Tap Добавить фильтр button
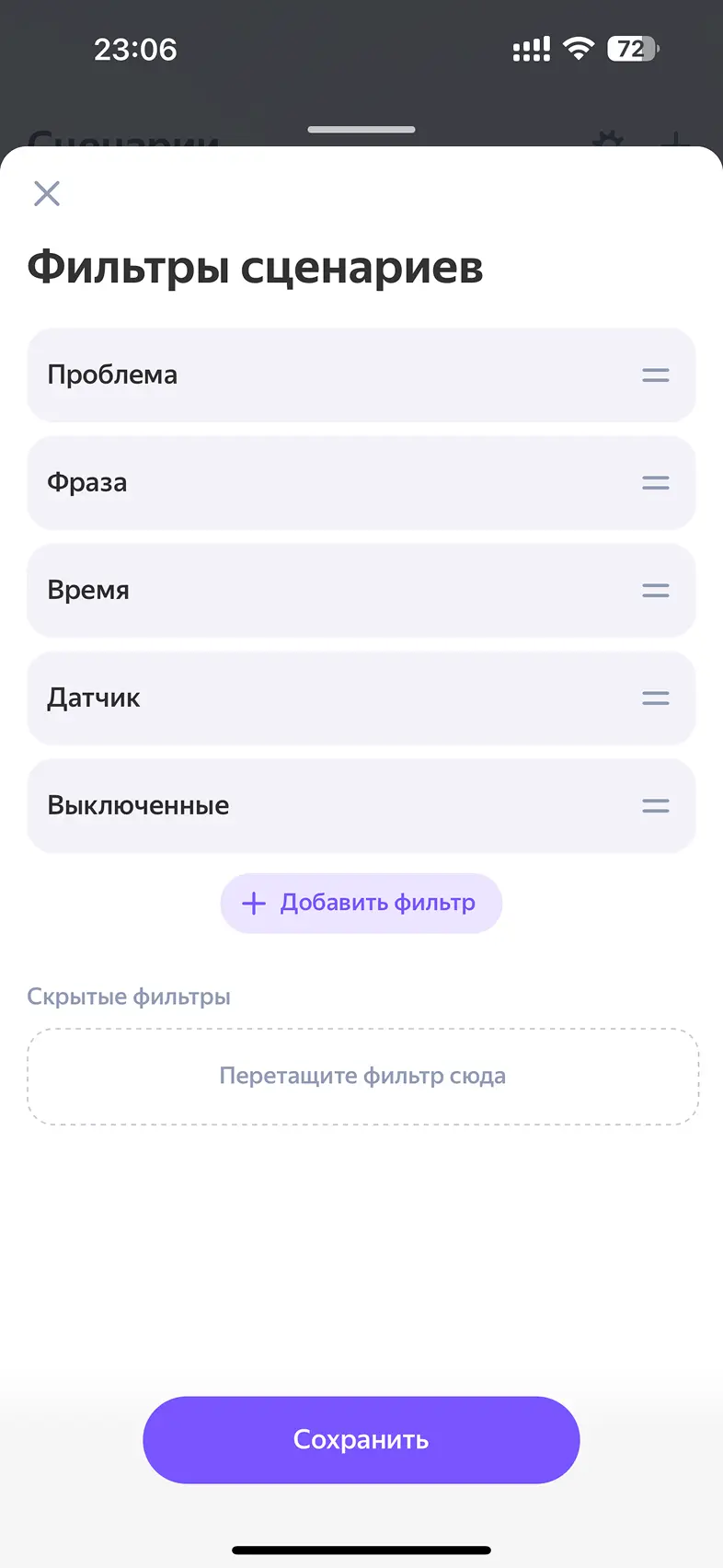The image size is (723, 1568). click(361, 903)
